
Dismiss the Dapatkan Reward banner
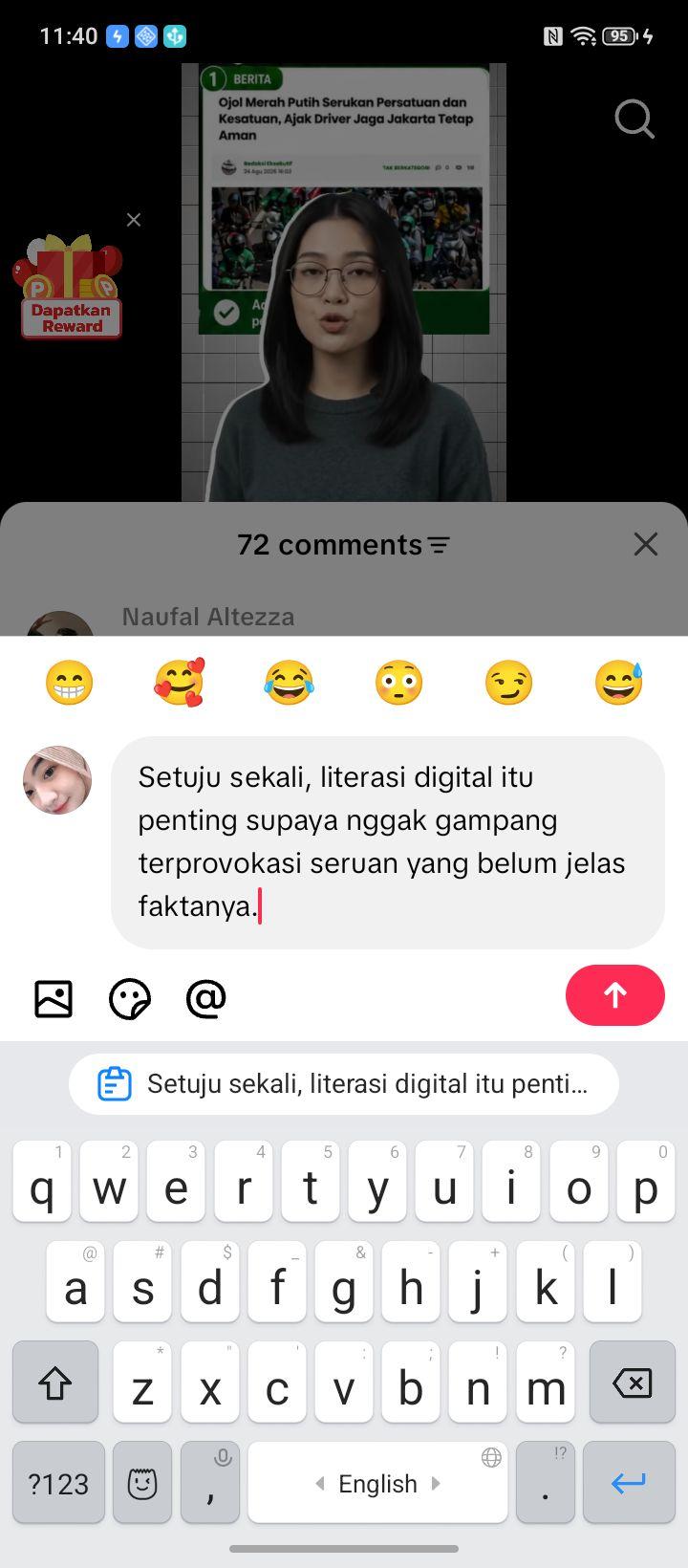pyautogui.click(x=134, y=220)
